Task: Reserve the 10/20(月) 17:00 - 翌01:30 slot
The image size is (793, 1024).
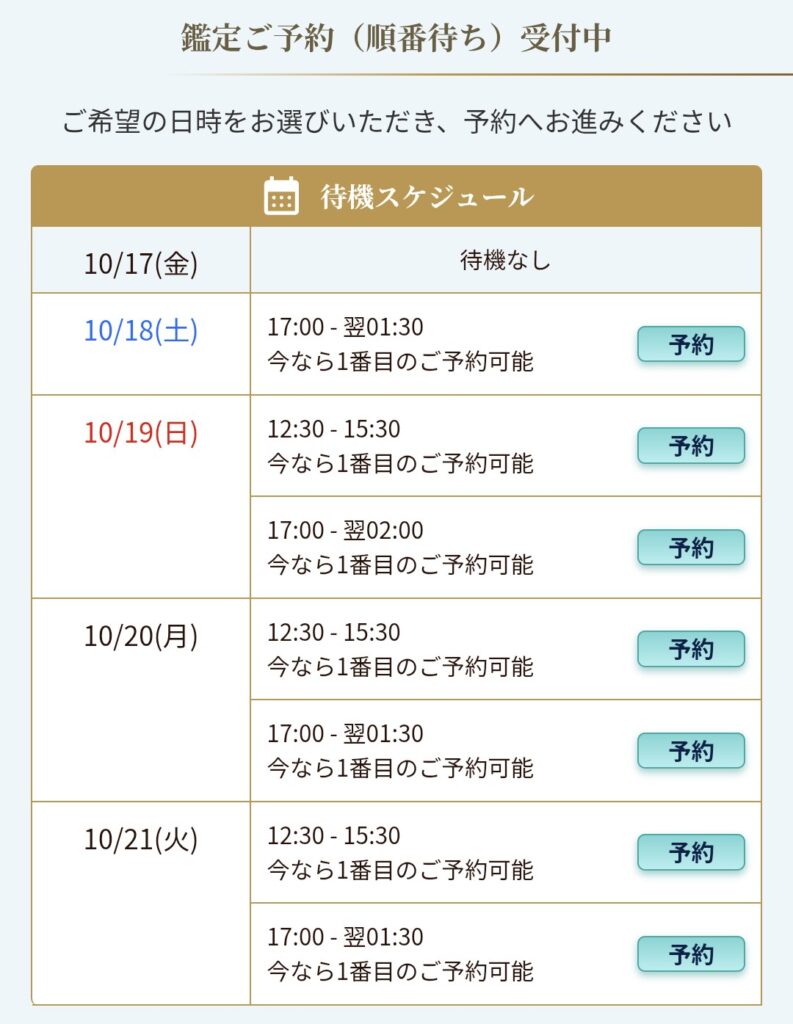Action: (691, 751)
